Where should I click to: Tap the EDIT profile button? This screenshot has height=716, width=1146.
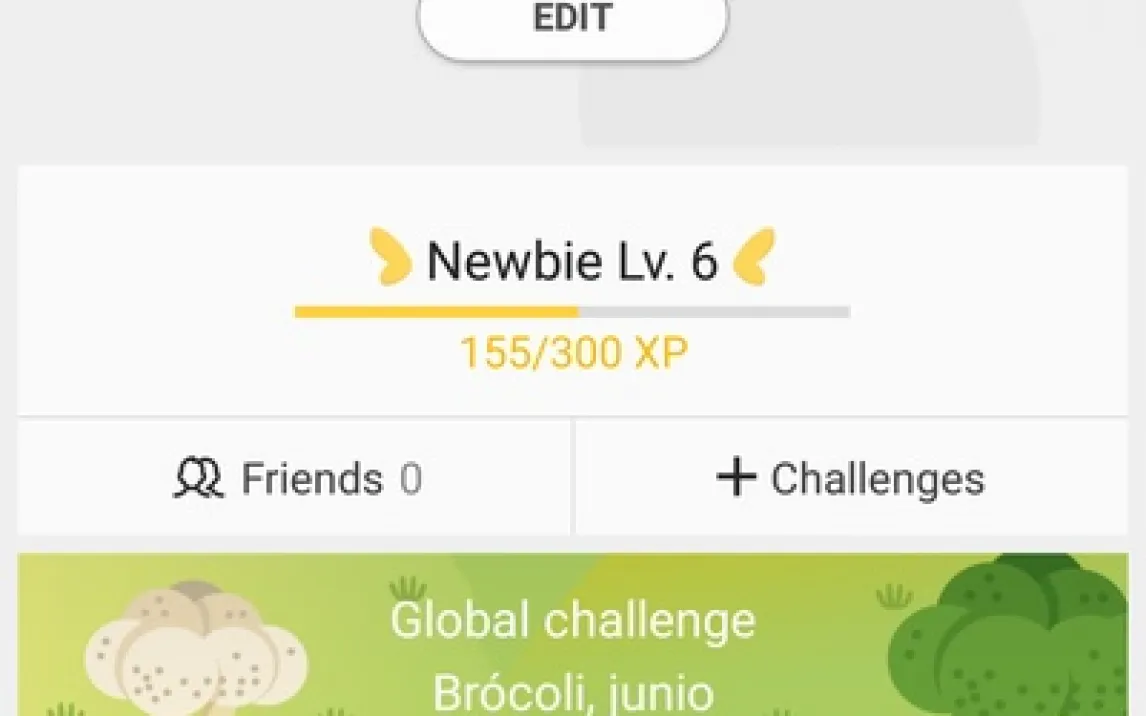[572, 22]
